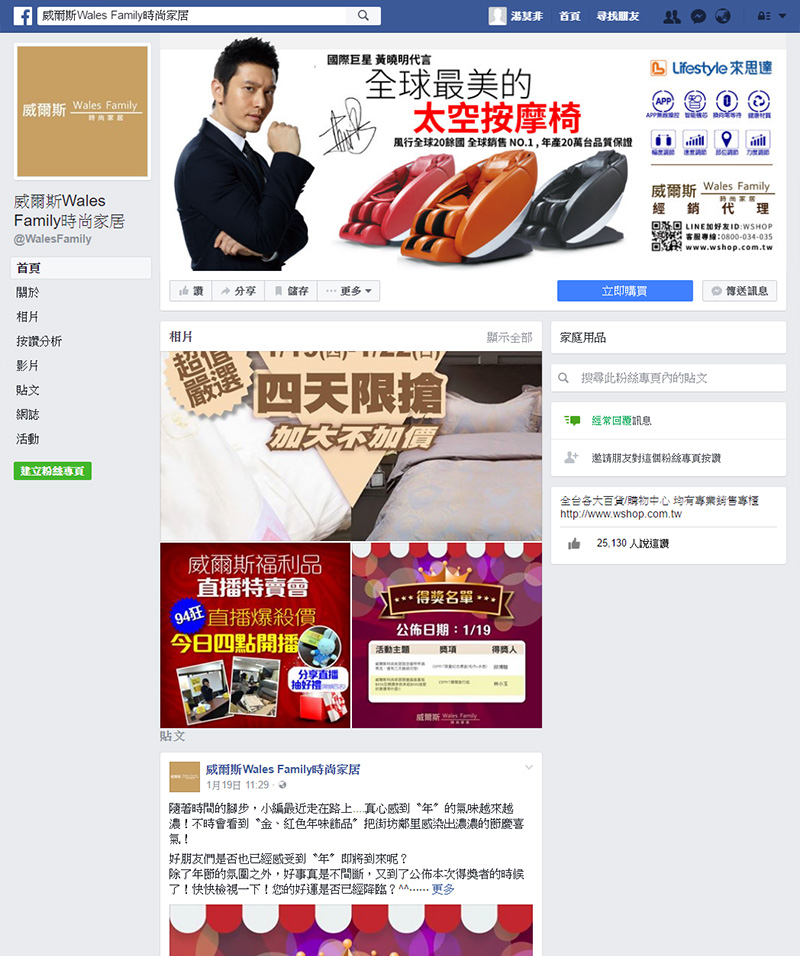Screen dimensions: 800x956
Task: Tap the blue 立即購買 button
Action: 624,291
